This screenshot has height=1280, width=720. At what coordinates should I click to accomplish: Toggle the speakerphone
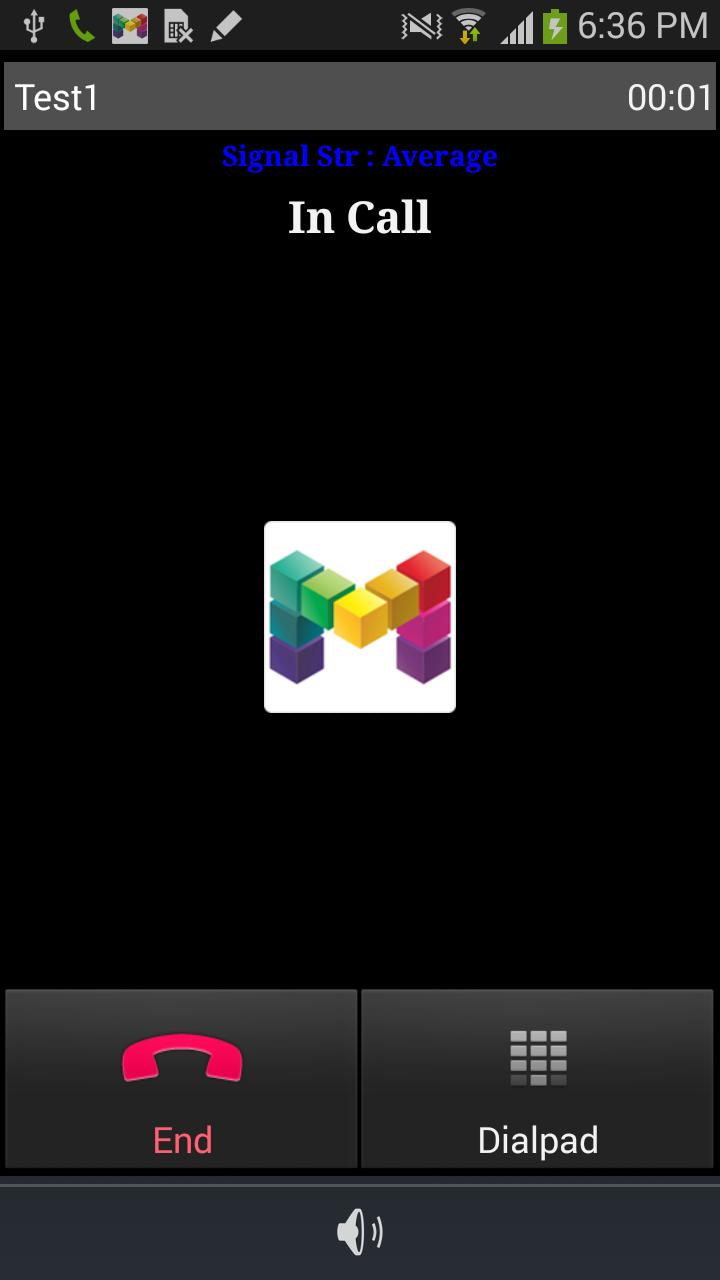pyautogui.click(x=360, y=1232)
